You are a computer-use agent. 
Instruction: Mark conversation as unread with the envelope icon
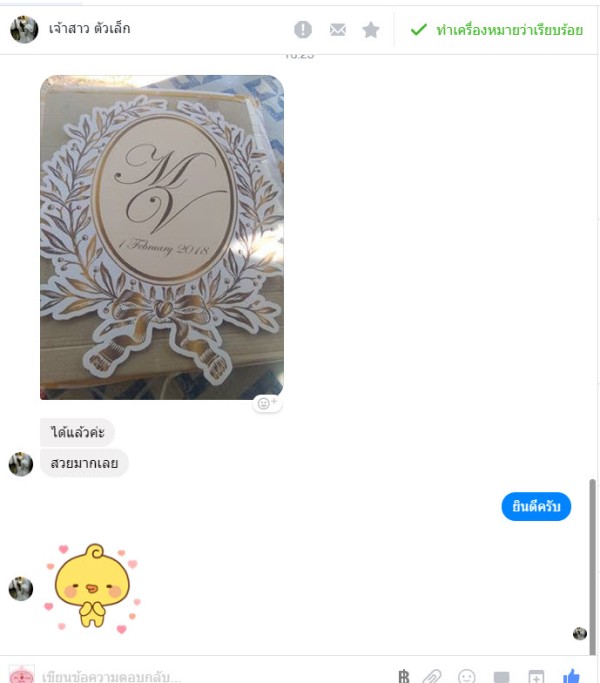pyautogui.click(x=338, y=30)
